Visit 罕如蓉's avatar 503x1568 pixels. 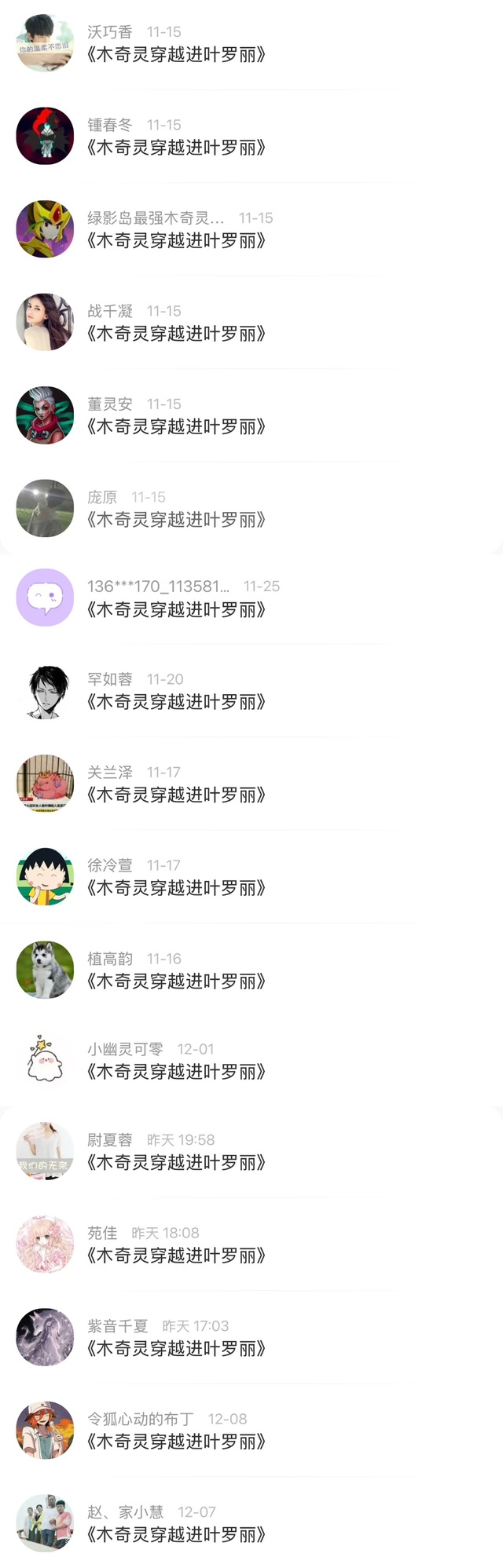[x=45, y=691]
